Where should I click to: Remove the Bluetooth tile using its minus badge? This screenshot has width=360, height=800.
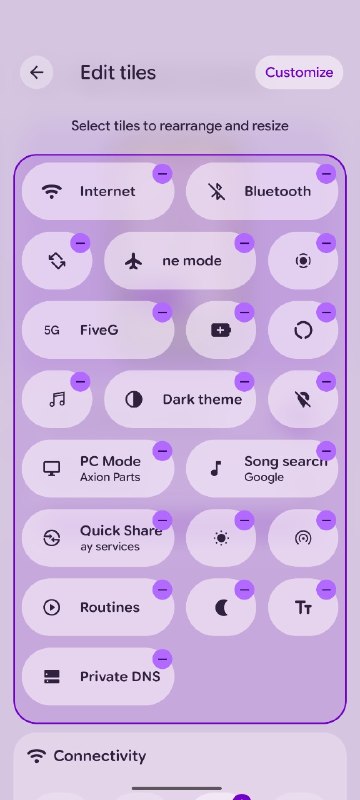coord(326,173)
